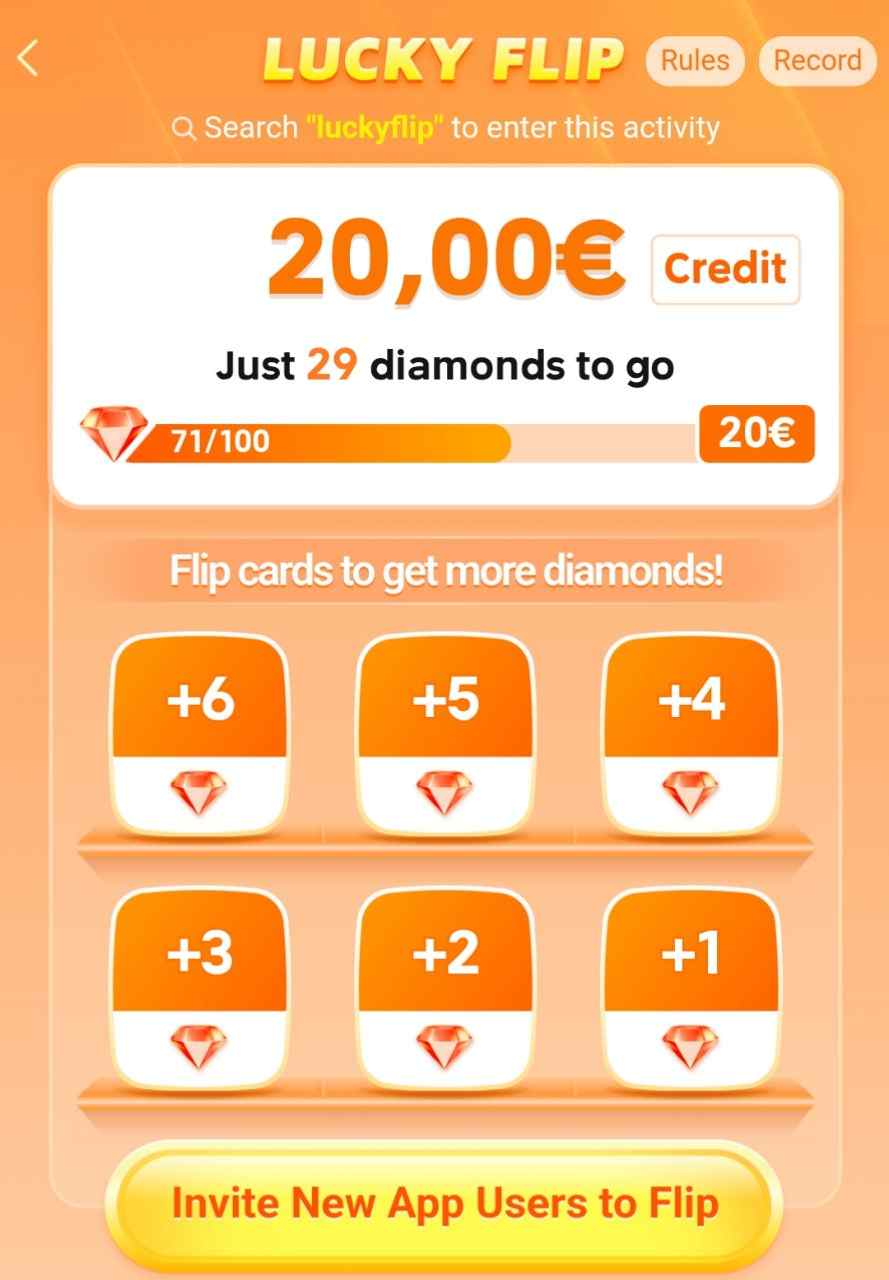Image resolution: width=889 pixels, height=1280 pixels.
Task: Flip the +6 diamonds card
Action: point(200,735)
